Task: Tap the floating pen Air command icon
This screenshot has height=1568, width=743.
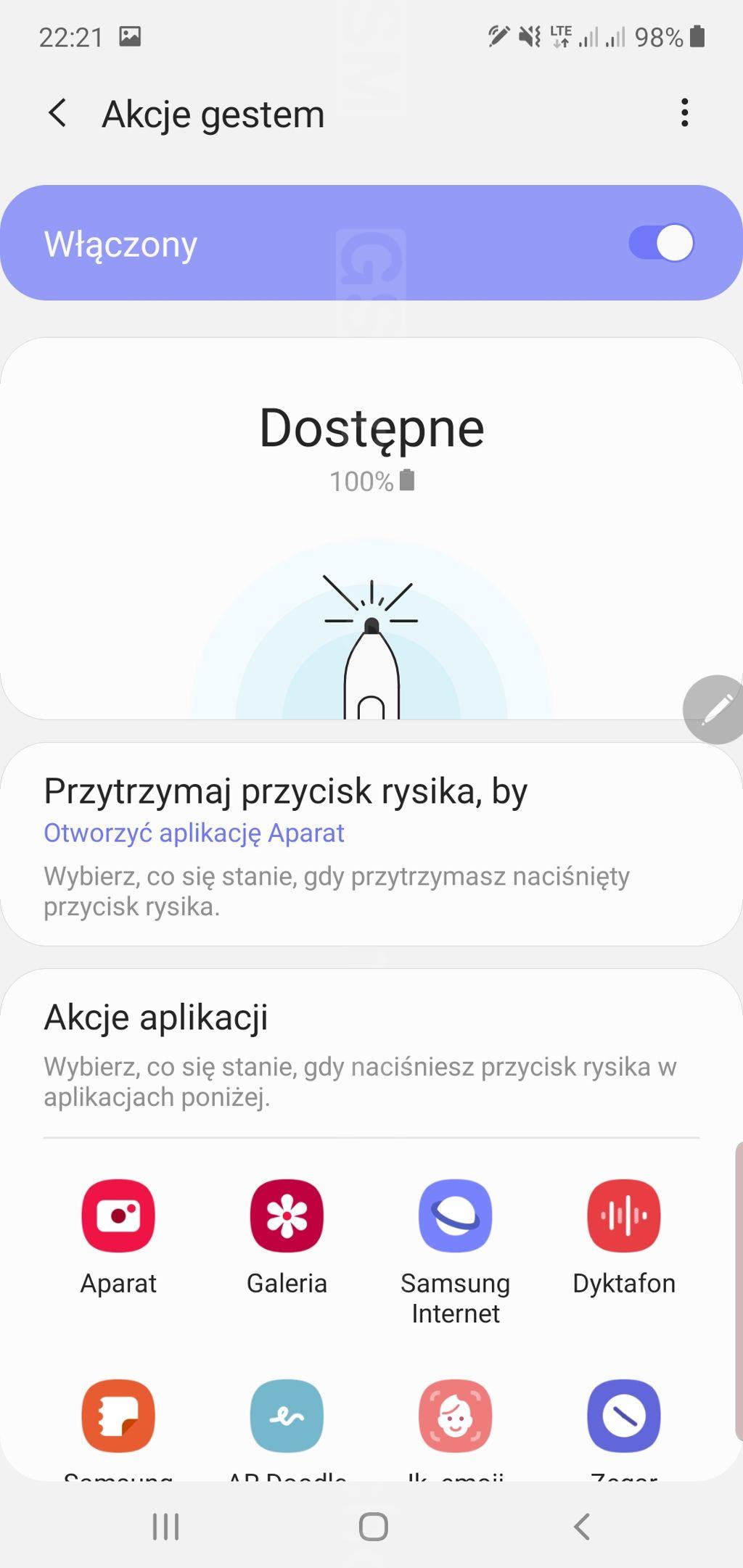Action: click(715, 709)
